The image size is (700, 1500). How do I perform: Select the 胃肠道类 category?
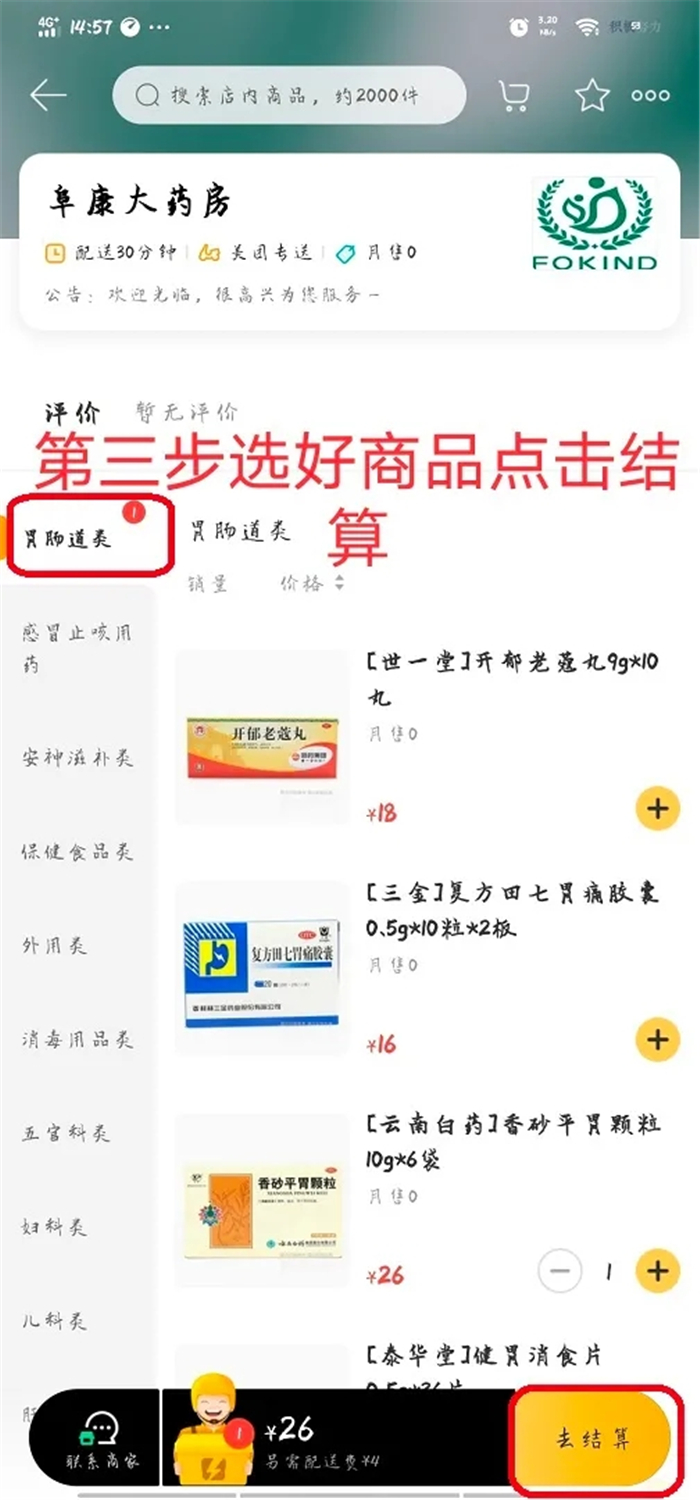(x=70, y=541)
